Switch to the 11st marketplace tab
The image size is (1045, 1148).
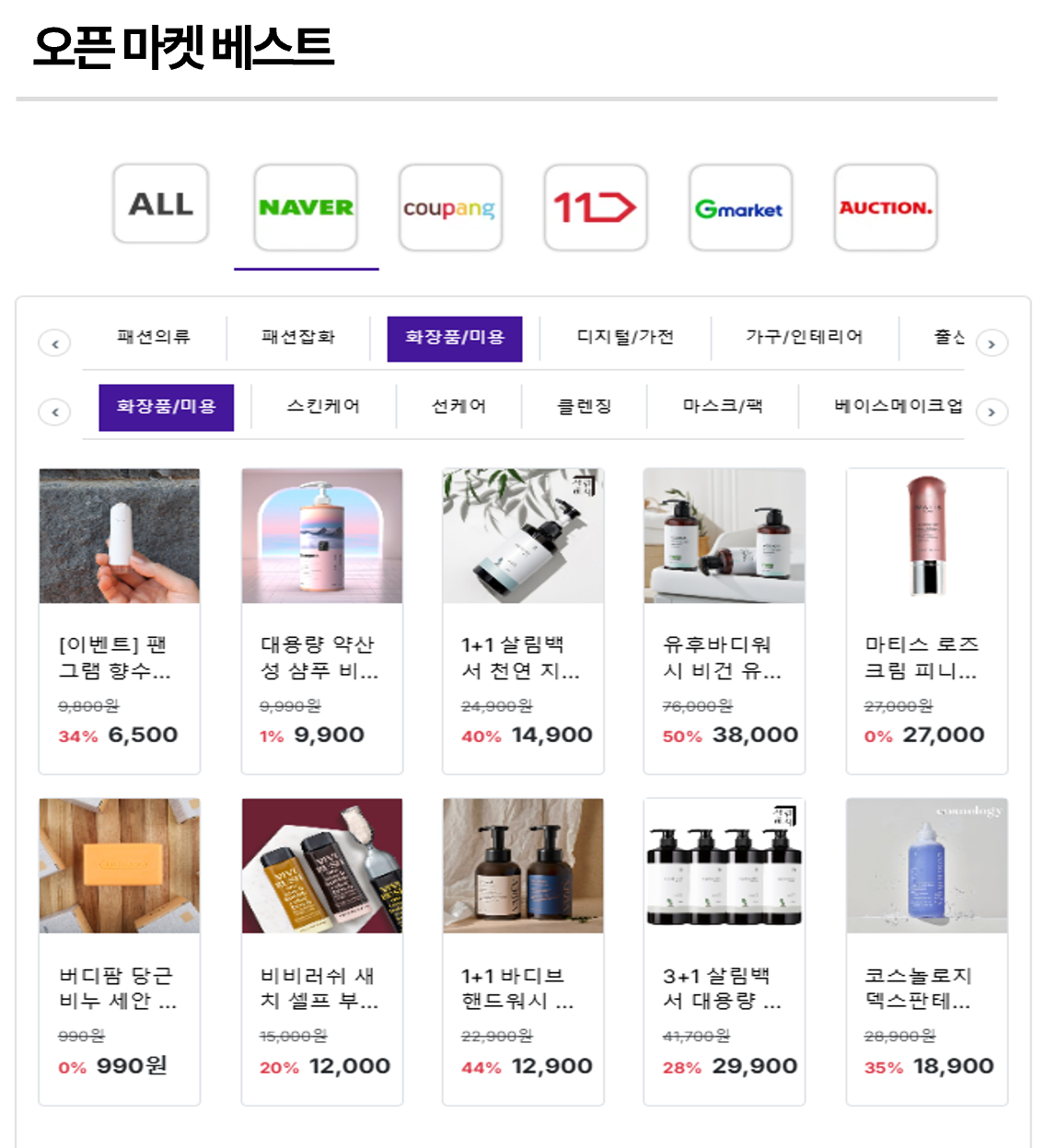(595, 208)
